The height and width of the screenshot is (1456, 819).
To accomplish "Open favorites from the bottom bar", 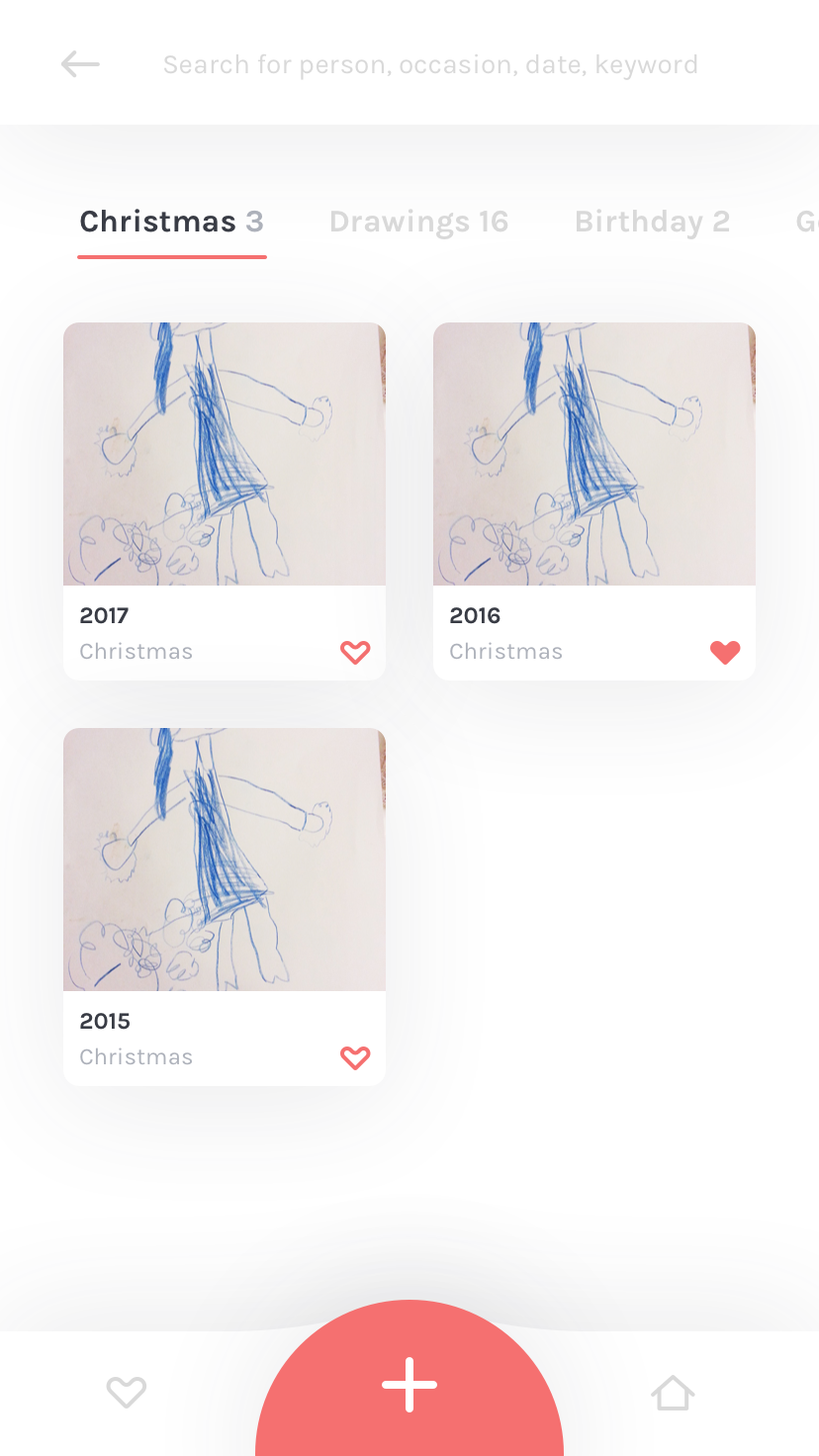I will click(127, 1393).
